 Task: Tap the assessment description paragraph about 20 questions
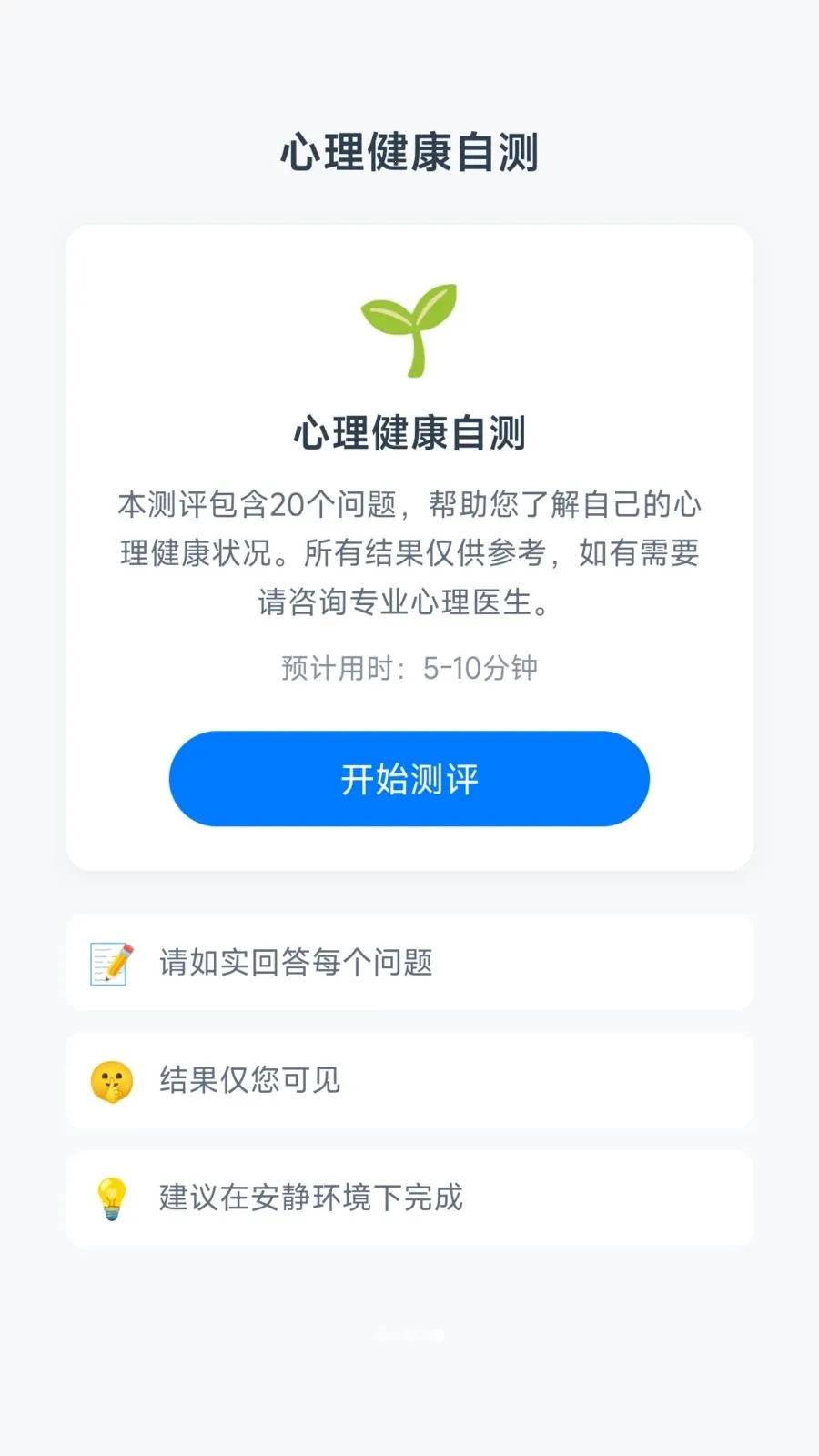409,551
